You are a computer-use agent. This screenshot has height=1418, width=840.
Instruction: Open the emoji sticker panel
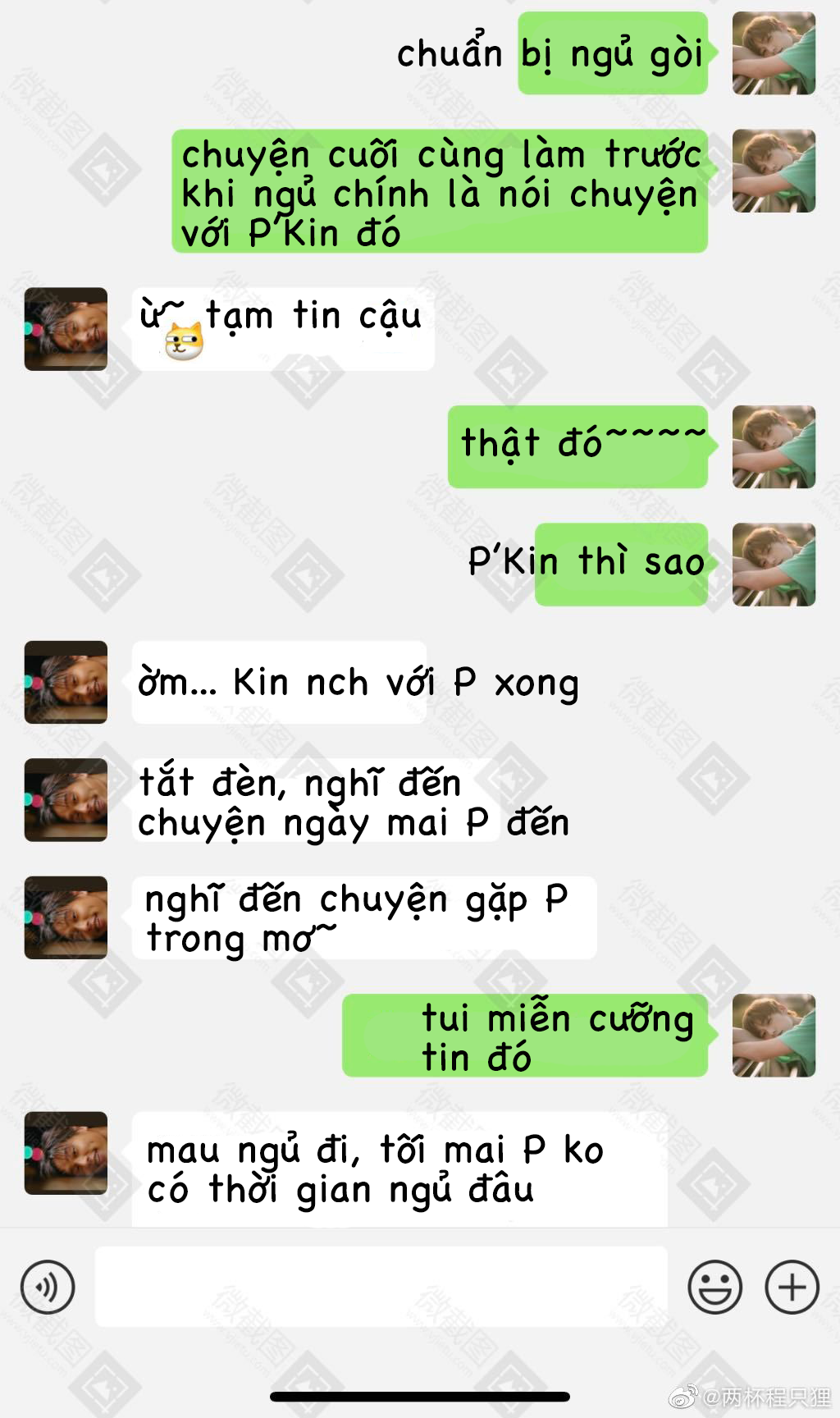[714, 1287]
